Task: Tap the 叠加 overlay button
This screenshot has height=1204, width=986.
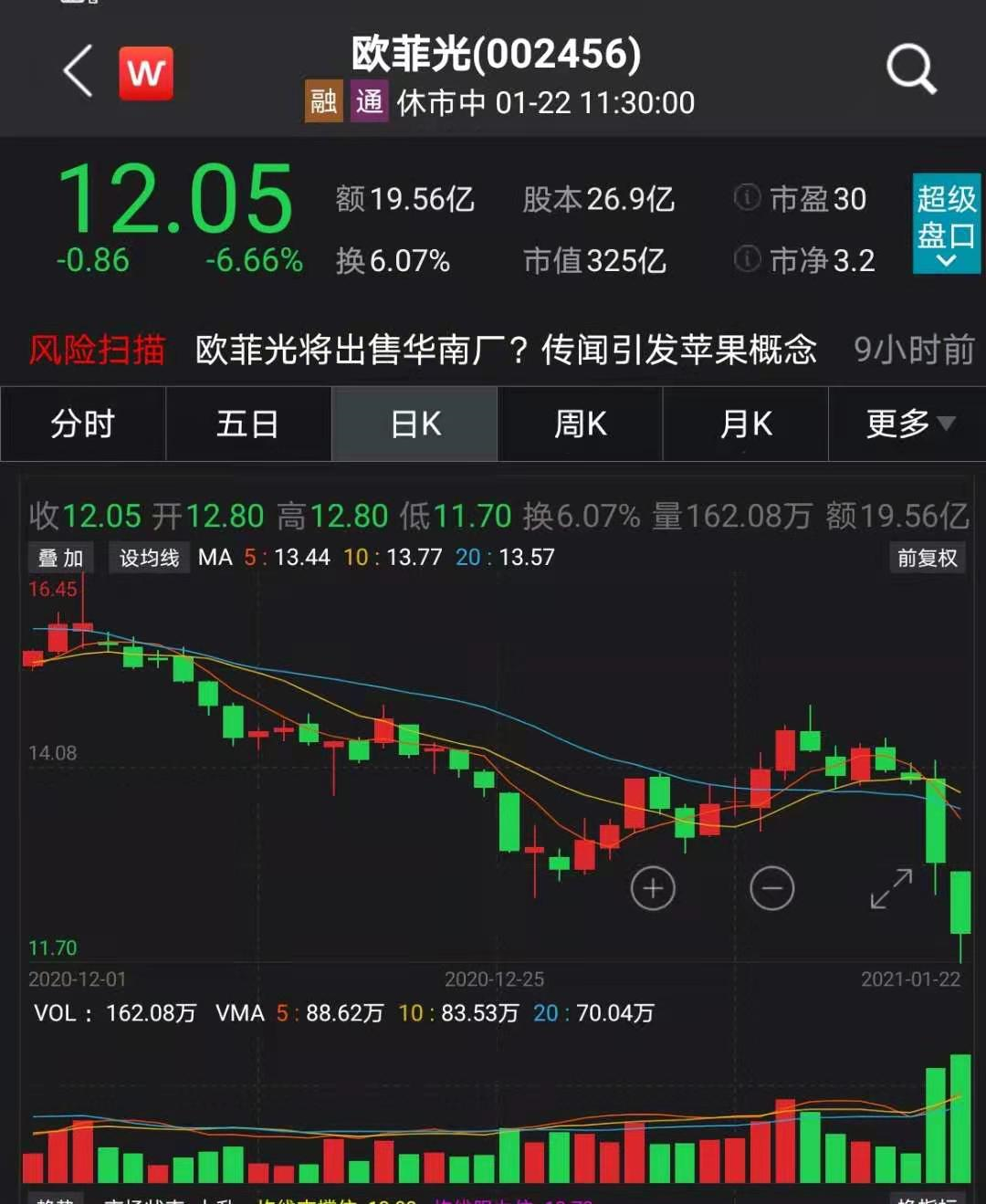Action: click(x=61, y=558)
